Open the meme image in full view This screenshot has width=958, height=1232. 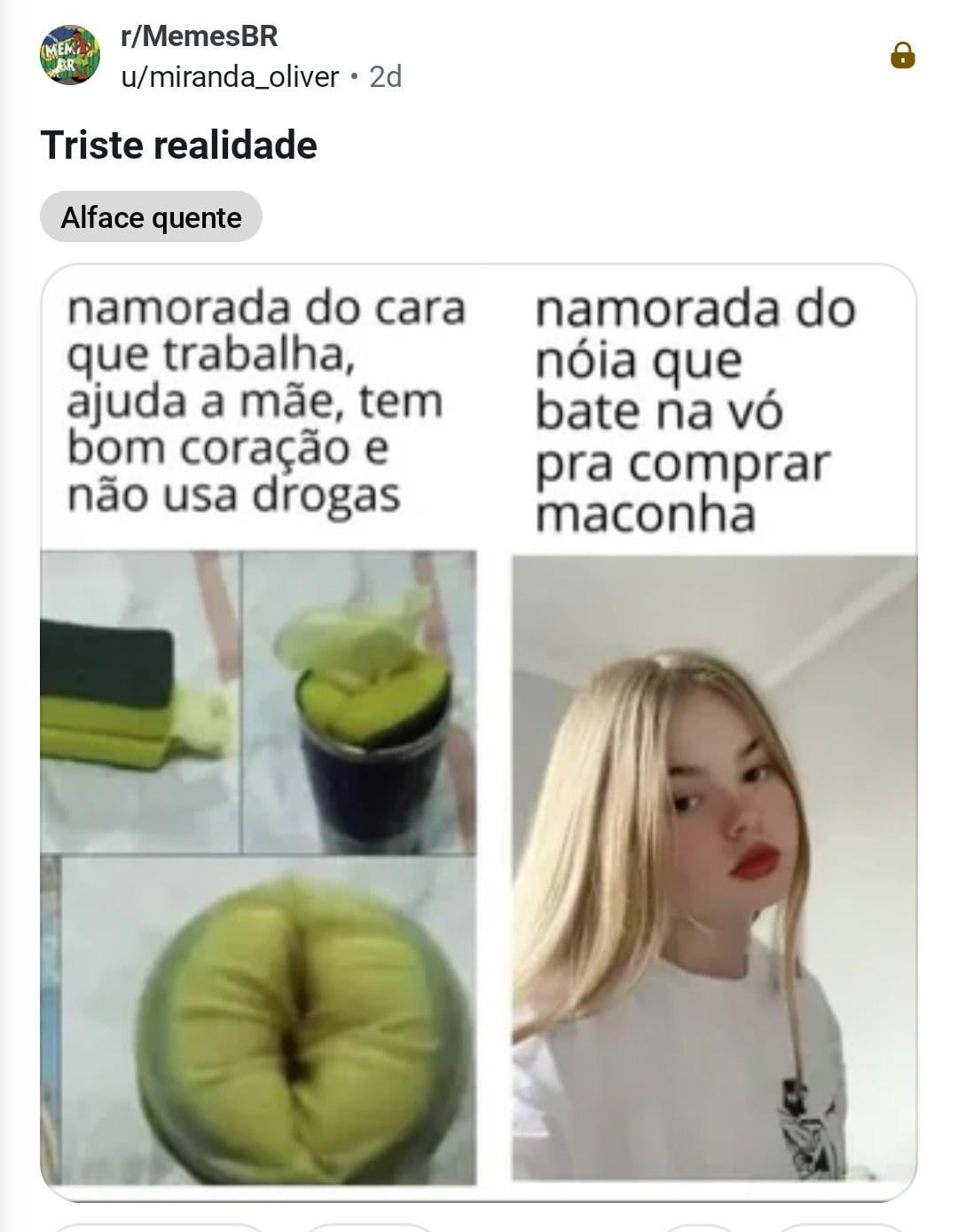(x=478, y=732)
